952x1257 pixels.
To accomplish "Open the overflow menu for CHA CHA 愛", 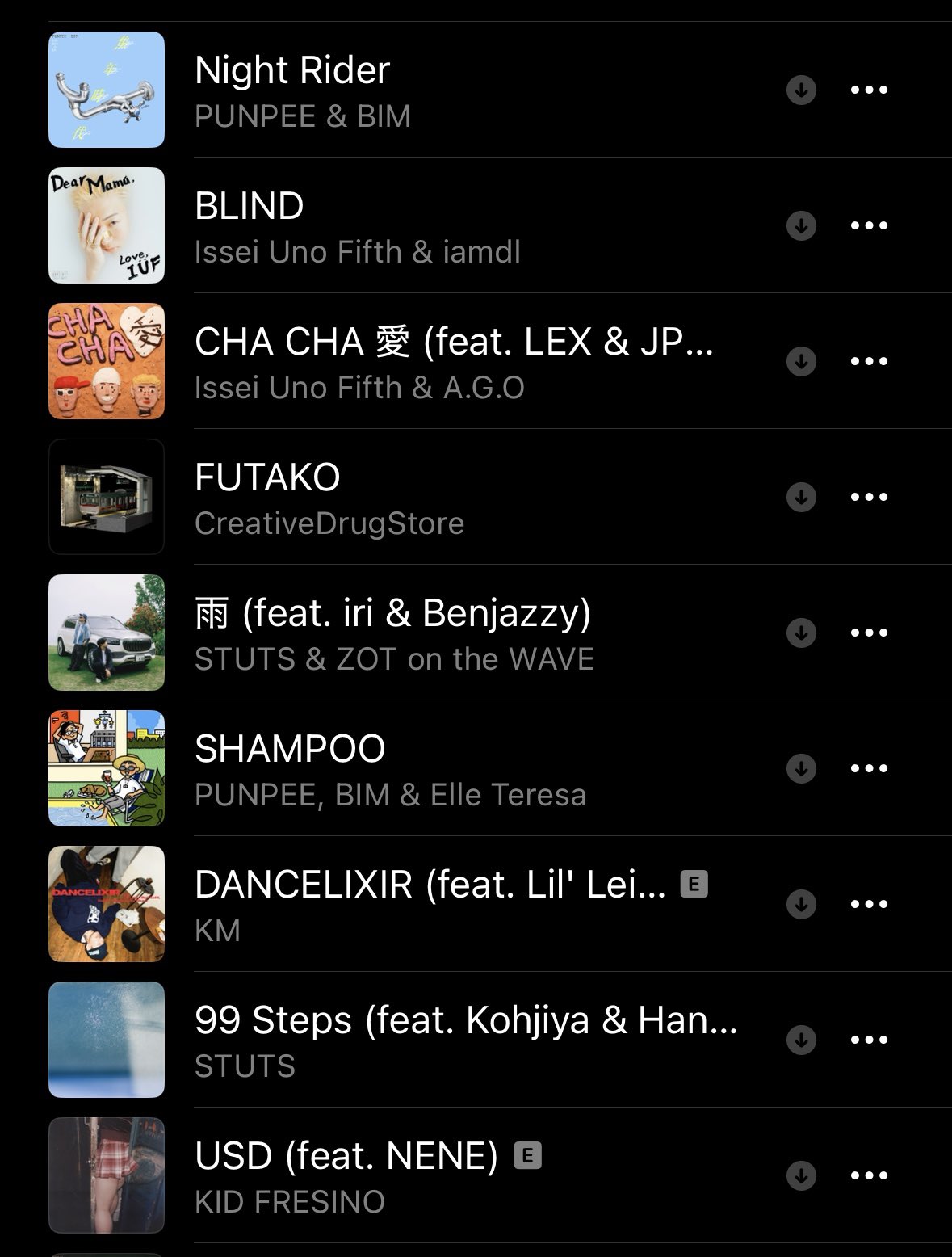I will [869, 361].
